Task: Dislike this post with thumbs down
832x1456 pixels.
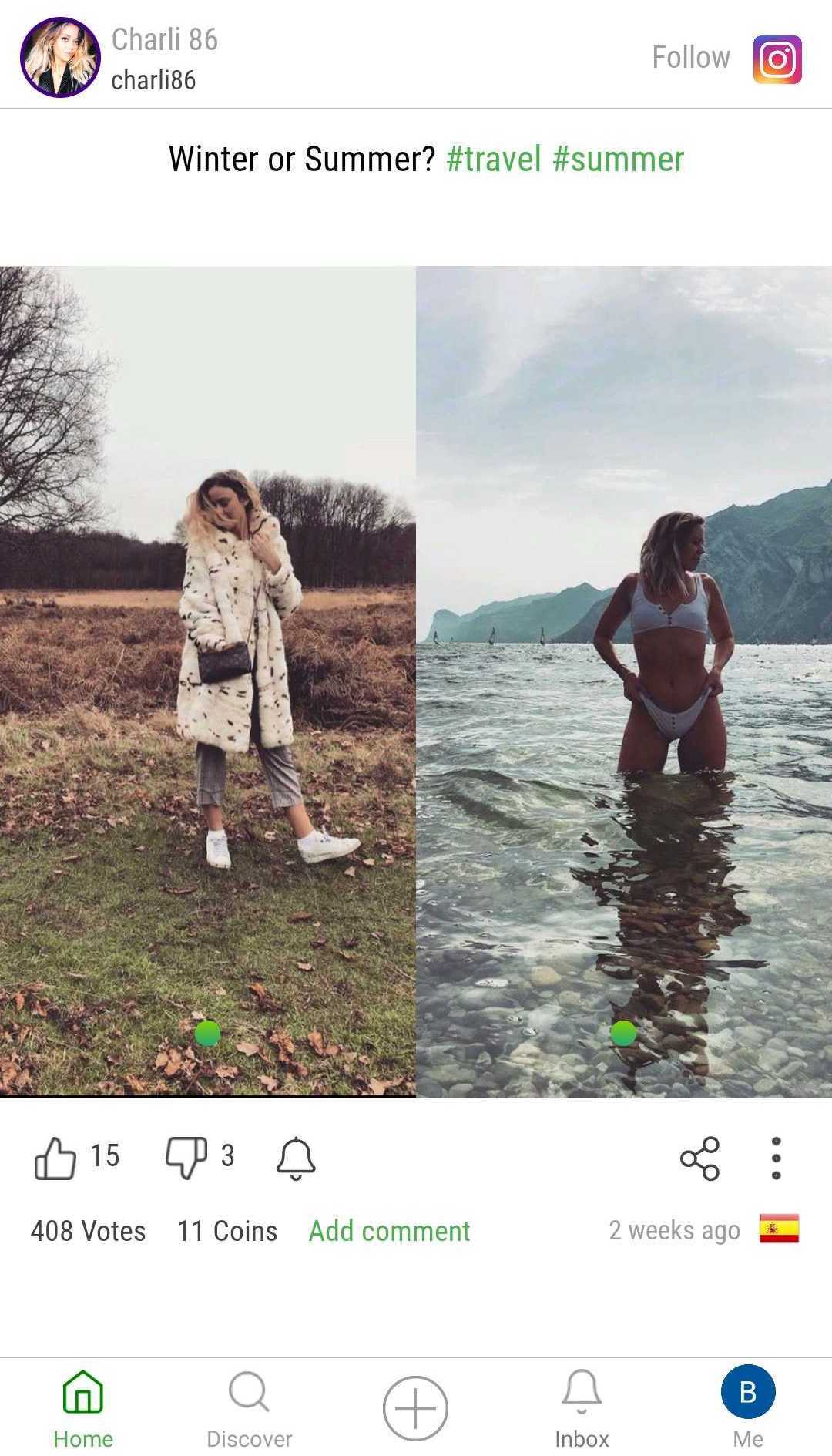Action: [x=186, y=1157]
